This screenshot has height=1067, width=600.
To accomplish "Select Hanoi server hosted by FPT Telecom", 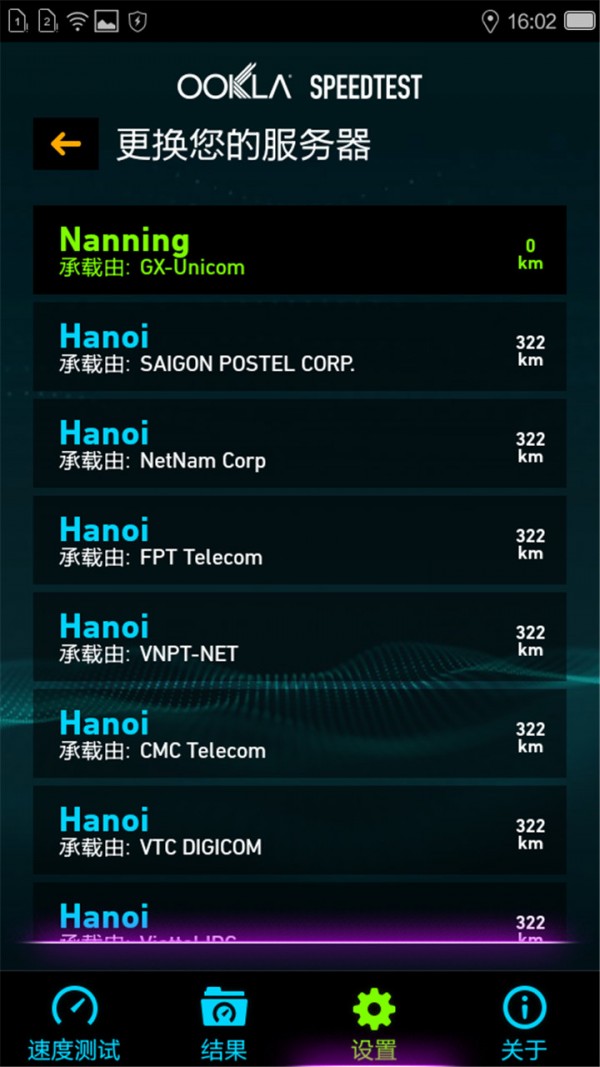I will [299, 541].
